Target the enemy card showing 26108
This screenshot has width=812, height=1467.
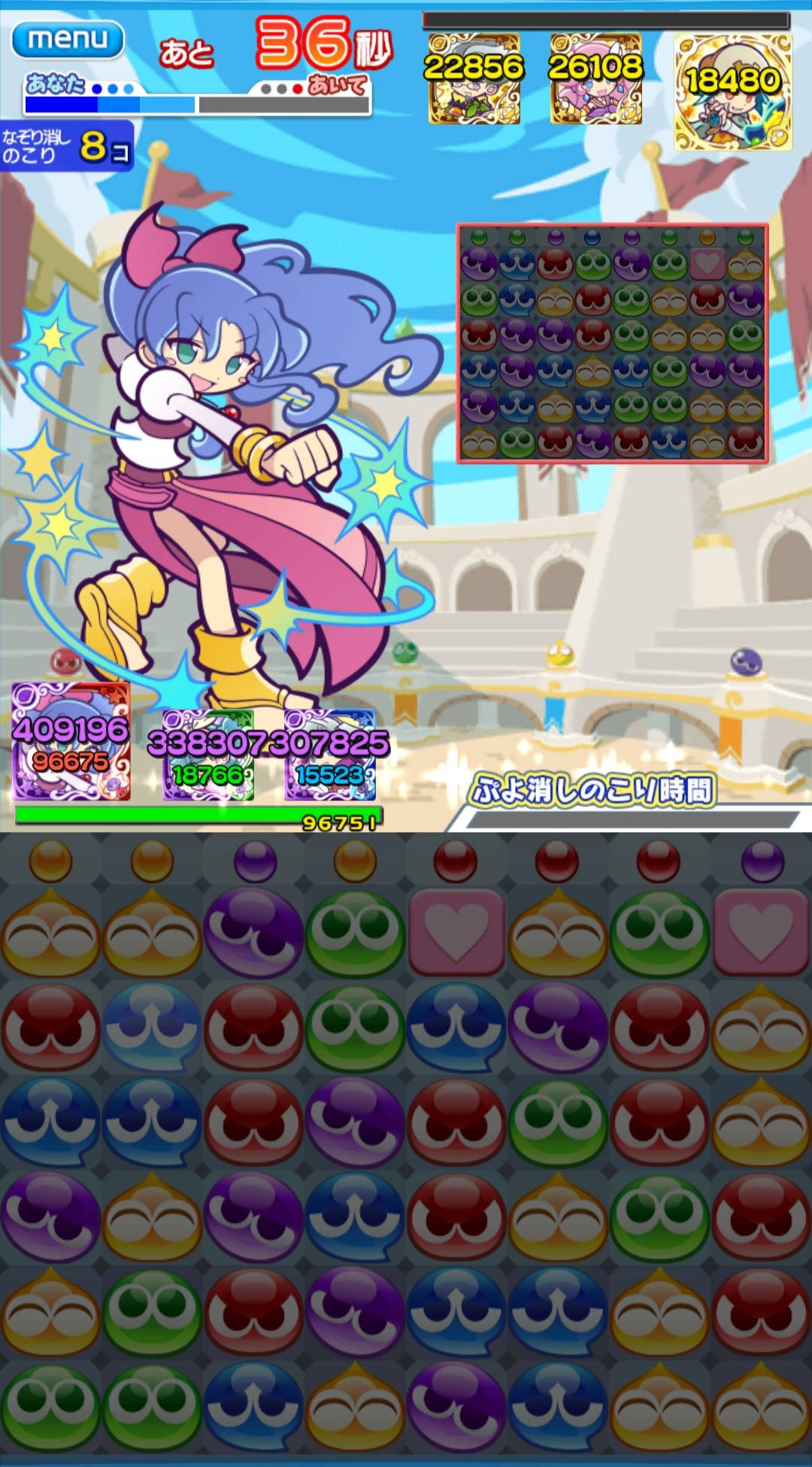pos(595,79)
